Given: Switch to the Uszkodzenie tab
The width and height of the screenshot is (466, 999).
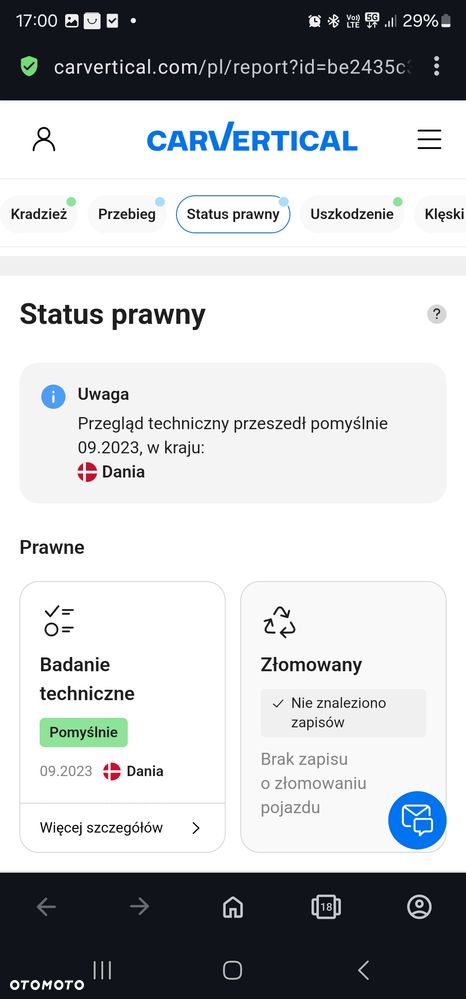Looking at the screenshot, I should click(x=352, y=214).
